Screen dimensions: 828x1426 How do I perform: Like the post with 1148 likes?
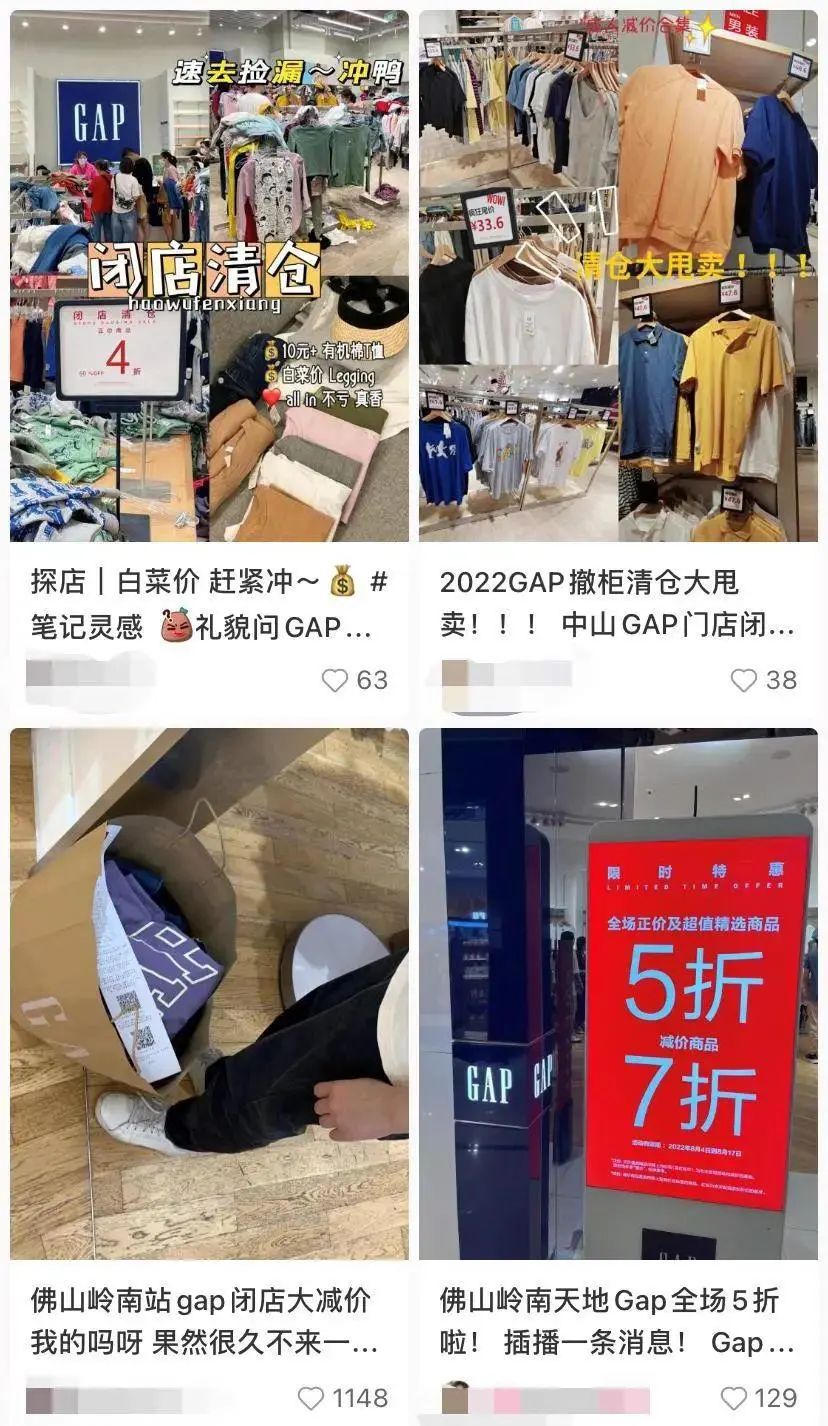(x=312, y=1398)
